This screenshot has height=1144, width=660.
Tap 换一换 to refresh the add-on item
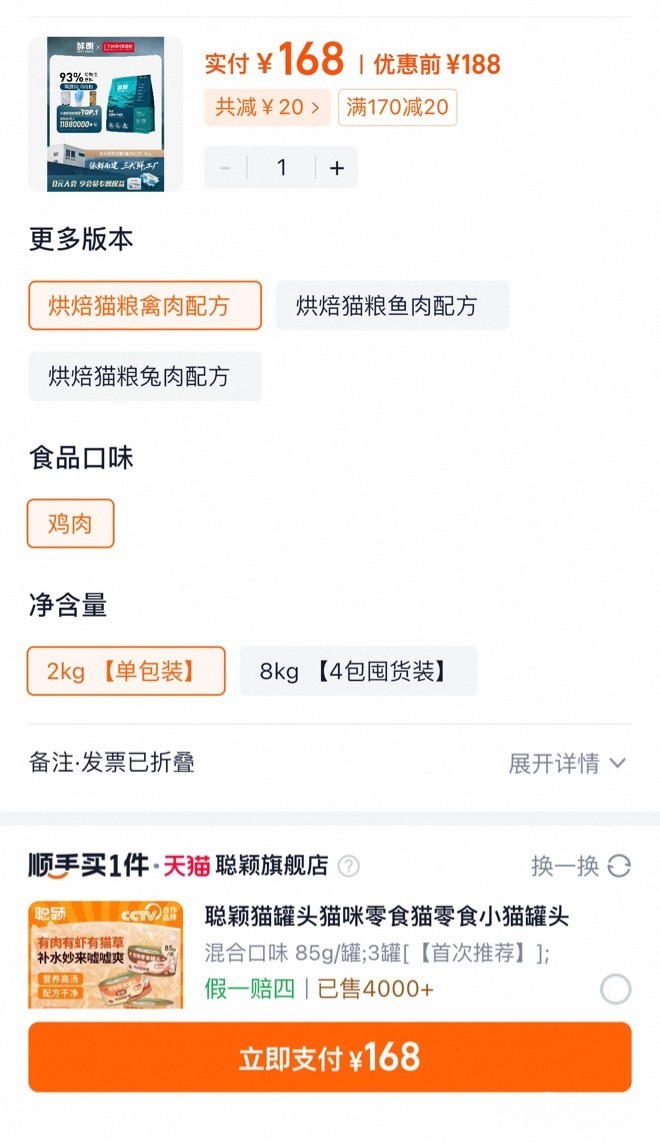click(580, 866)
